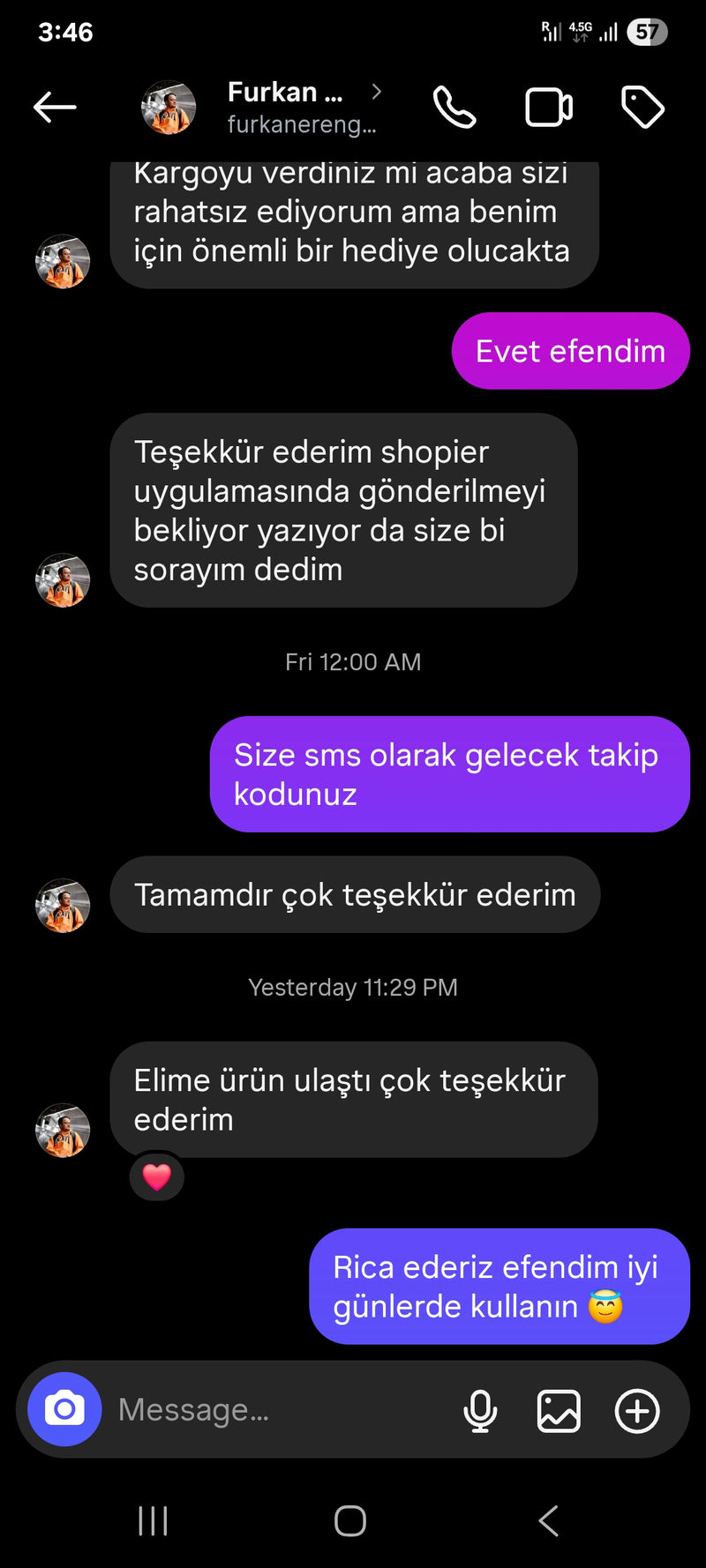Start a video call with Furkan

[549, 108]
